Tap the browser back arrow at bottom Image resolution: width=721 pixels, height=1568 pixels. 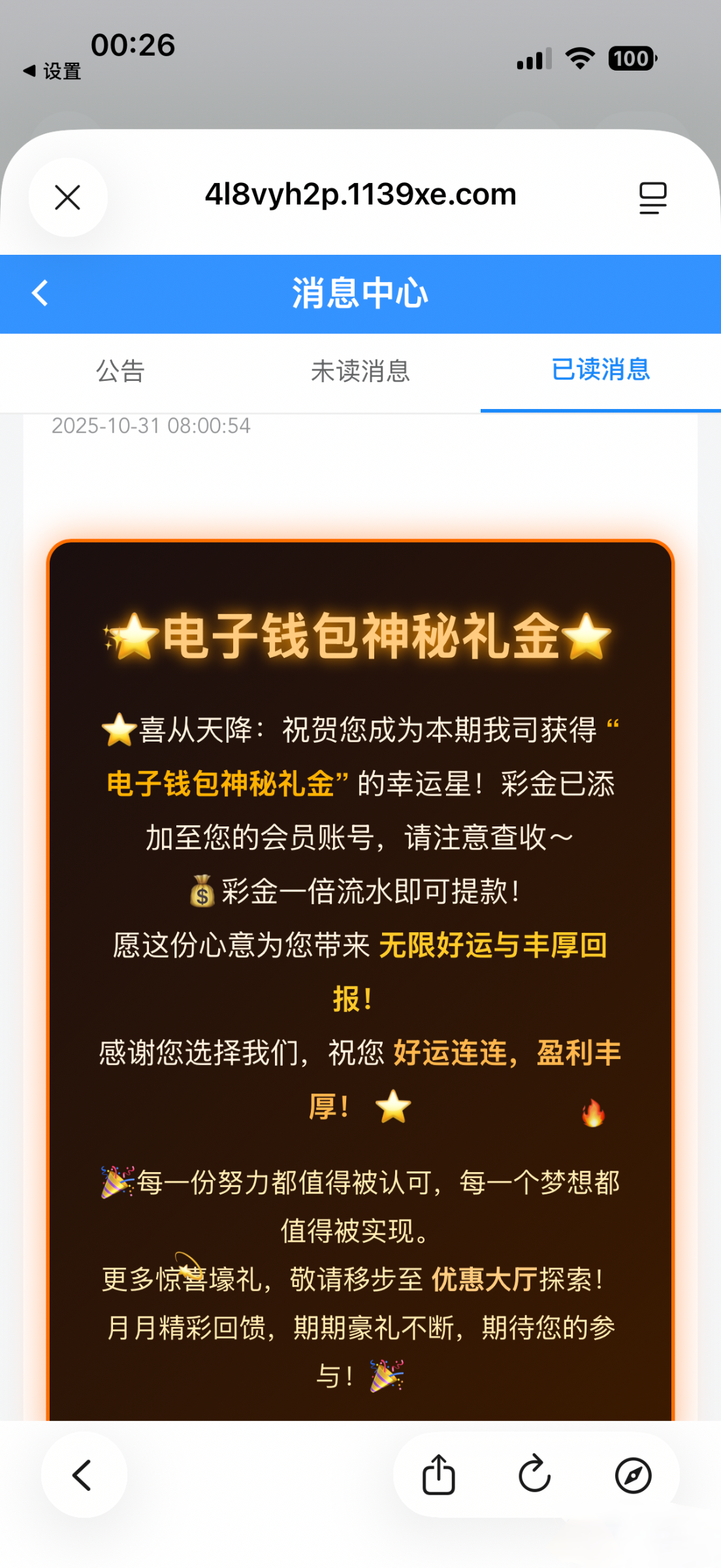[x=84, y=1475]
